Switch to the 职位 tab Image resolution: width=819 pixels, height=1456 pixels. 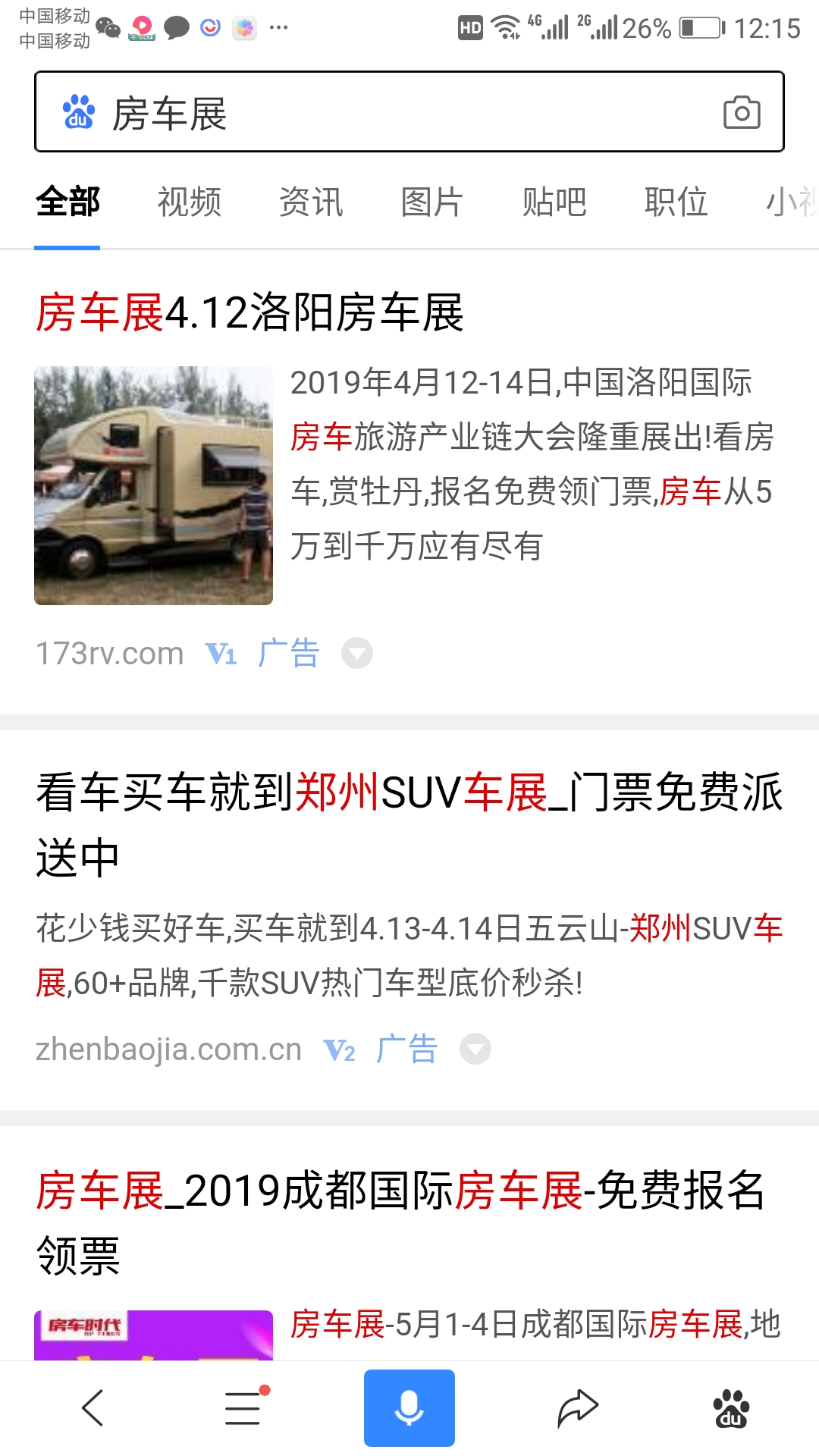click(x=676, y=202)
